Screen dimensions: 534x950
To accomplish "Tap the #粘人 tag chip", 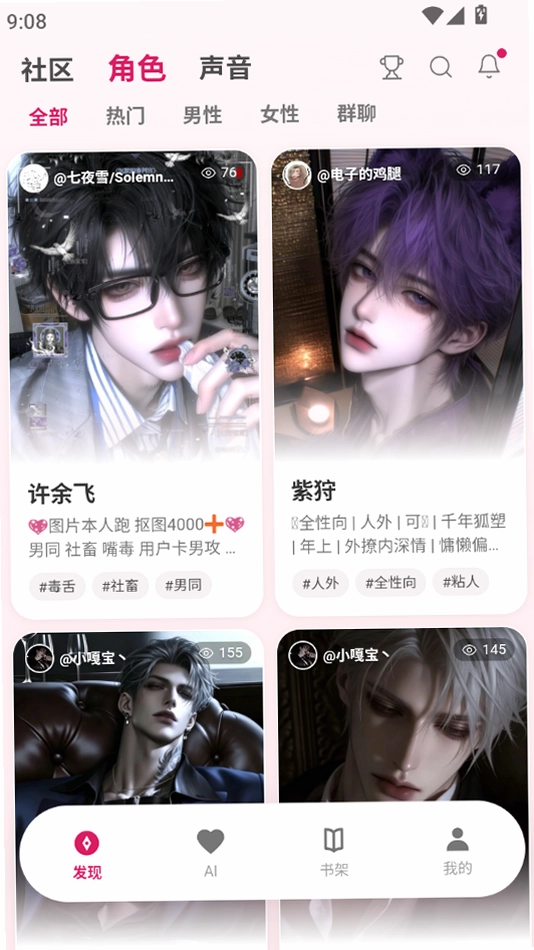I will [461, 582].
